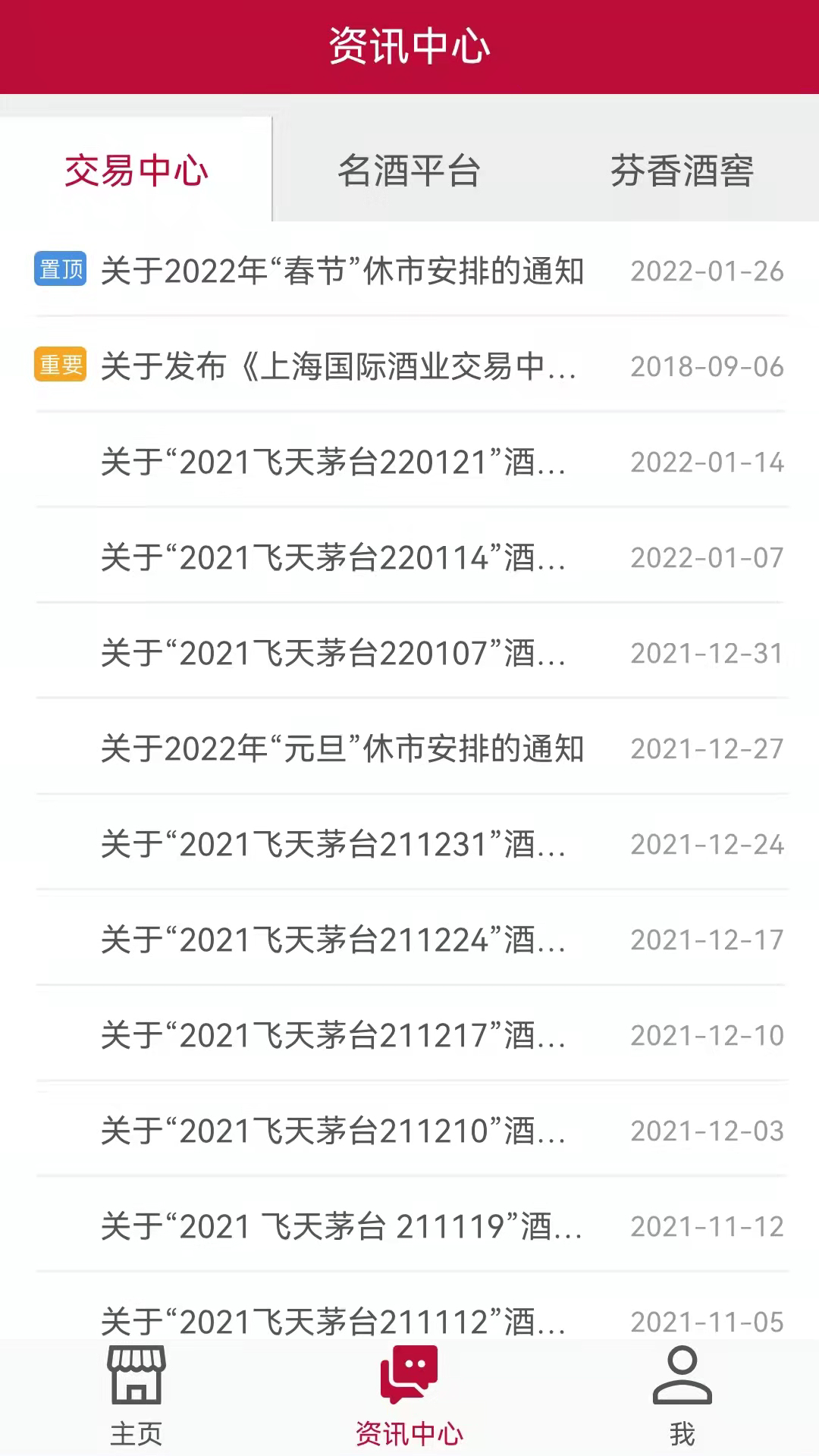Open the 2022年"元旦"休市安排 notice

(343, 748)
